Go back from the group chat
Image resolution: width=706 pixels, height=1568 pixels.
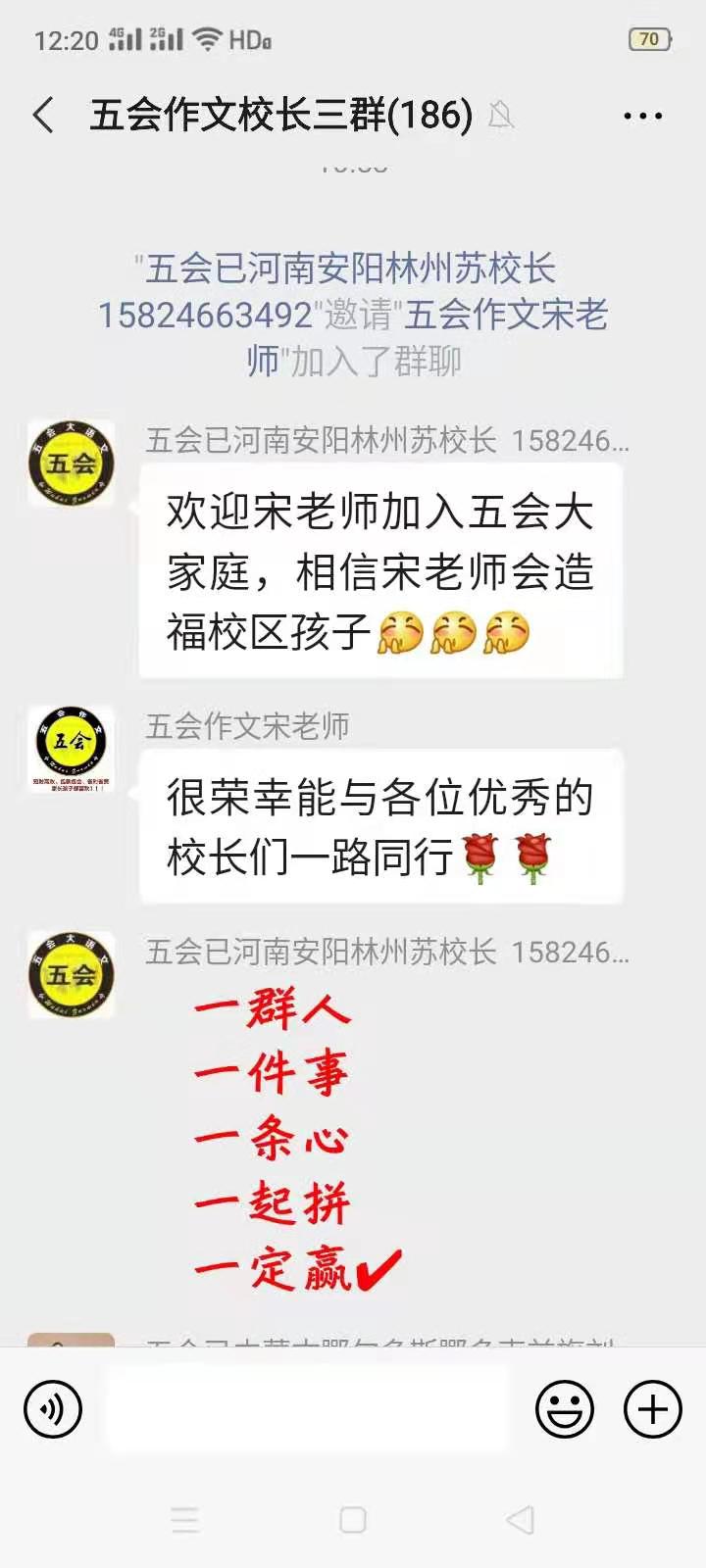click(x=44, y=116)
